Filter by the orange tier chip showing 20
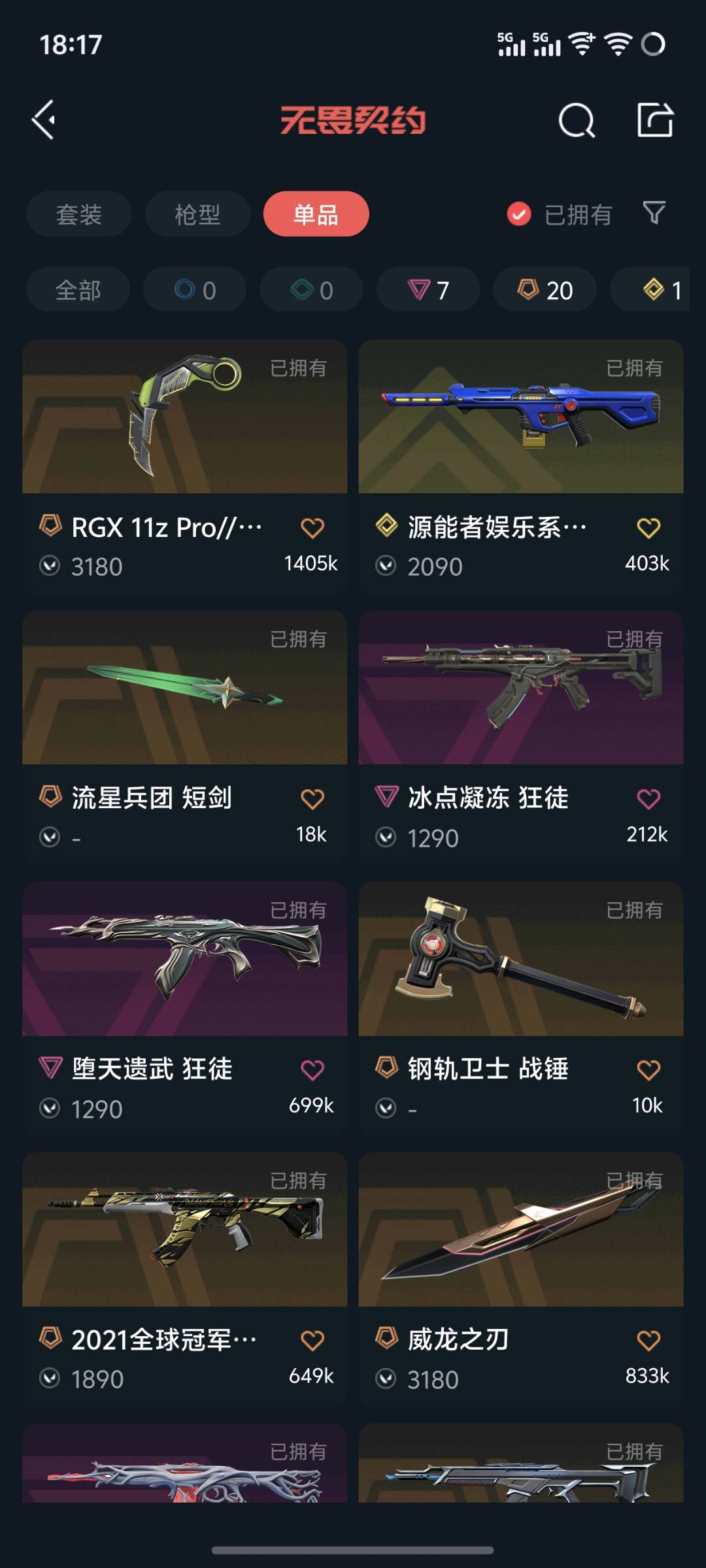This screenshot has width=706, height=1568. 545,289
